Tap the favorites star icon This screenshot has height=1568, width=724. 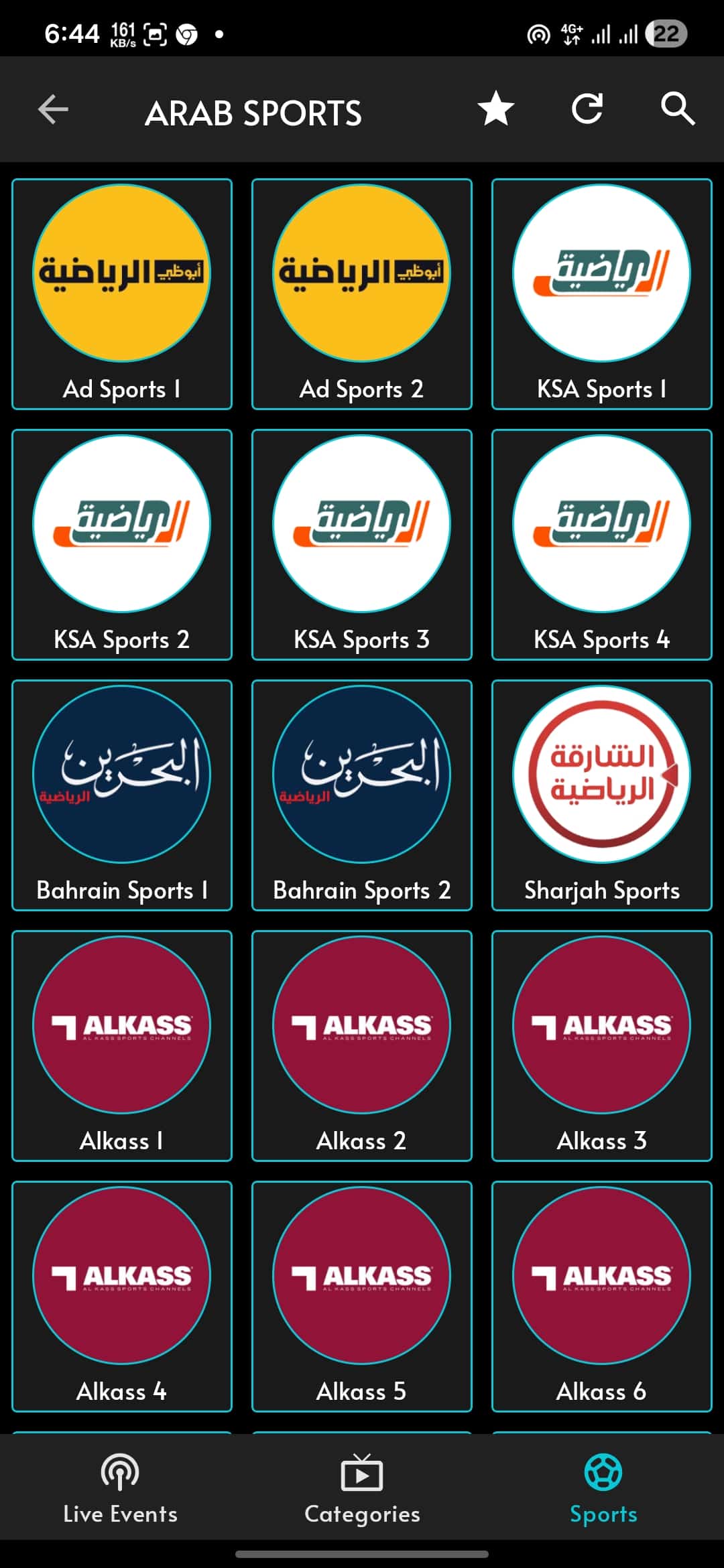pos(496,109)
